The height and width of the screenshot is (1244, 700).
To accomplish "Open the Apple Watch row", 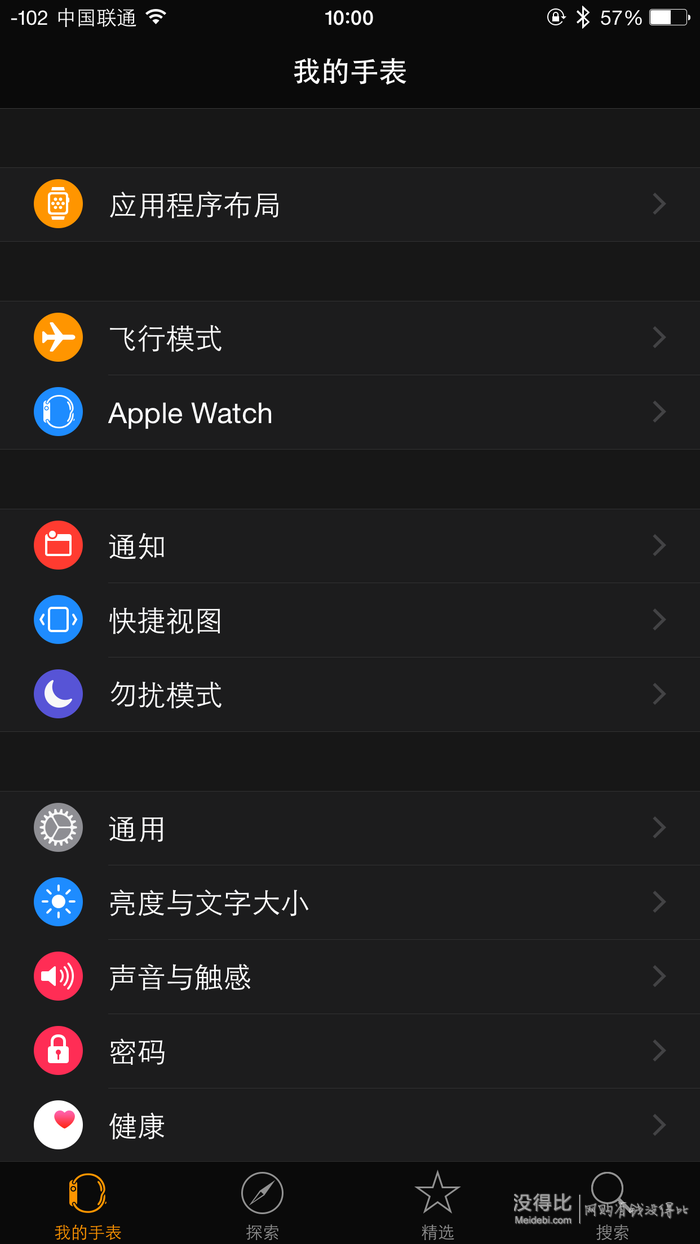I will (x=350, y=413).
